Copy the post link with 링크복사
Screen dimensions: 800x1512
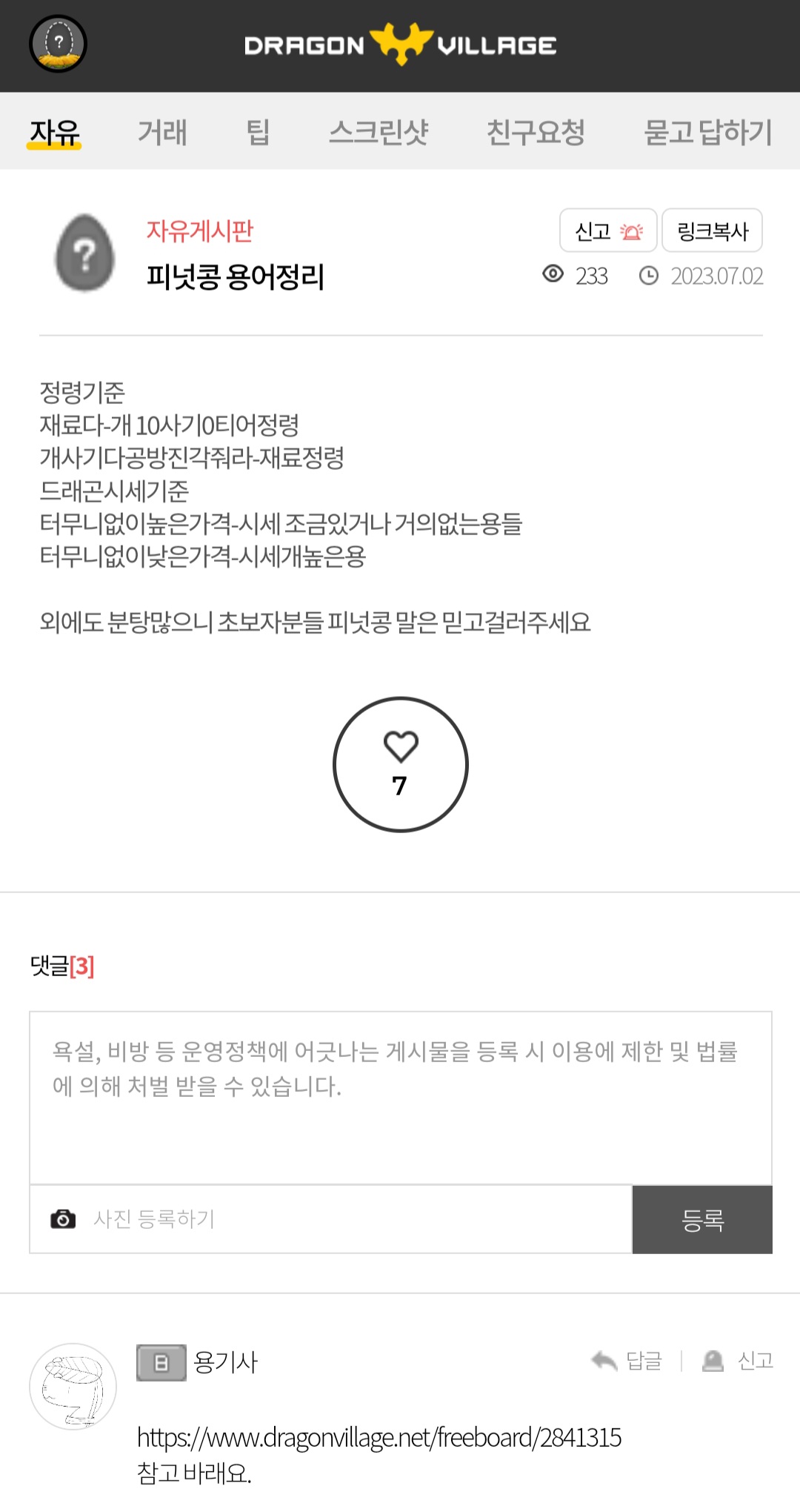pos(712,231)
